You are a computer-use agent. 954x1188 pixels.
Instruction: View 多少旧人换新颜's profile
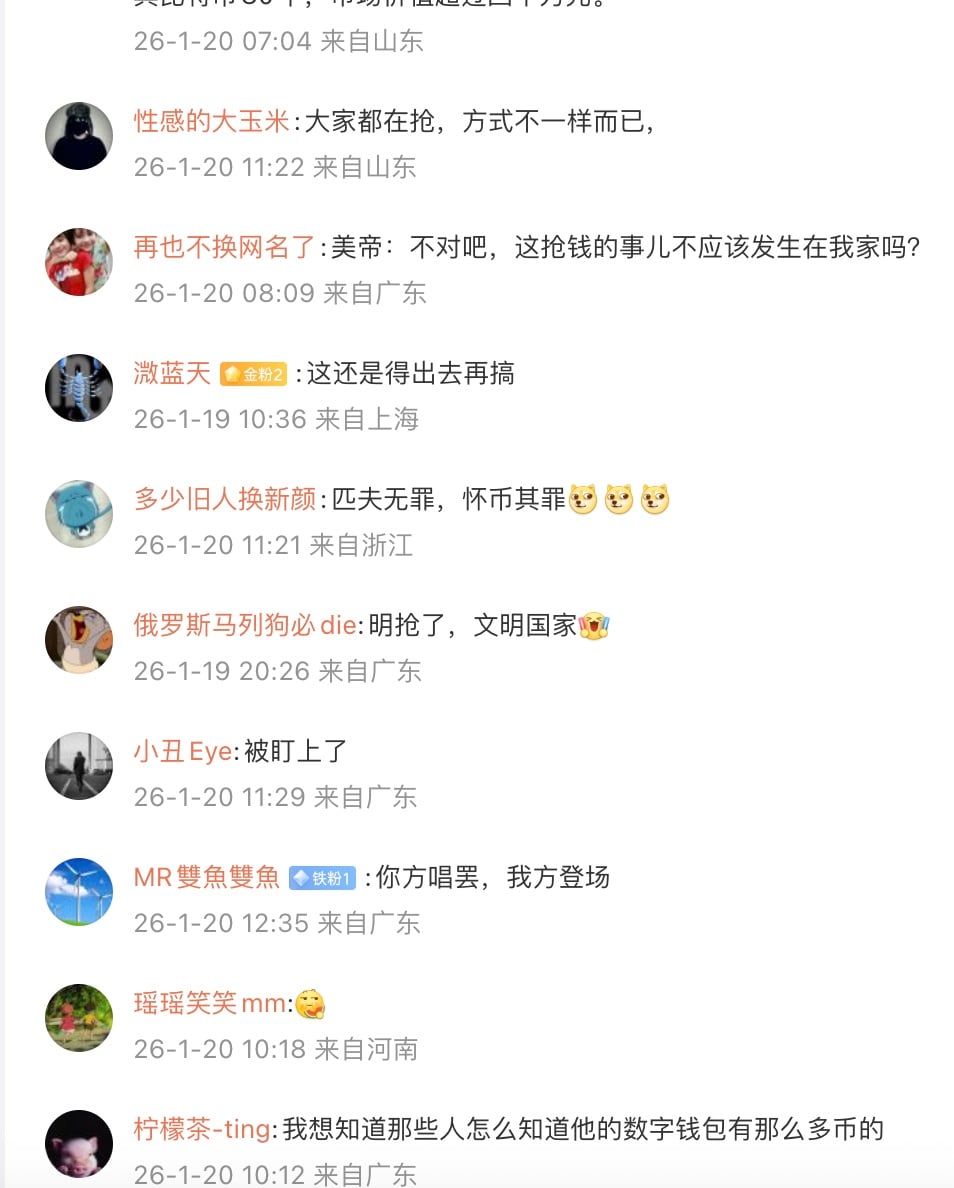[225, 499]
